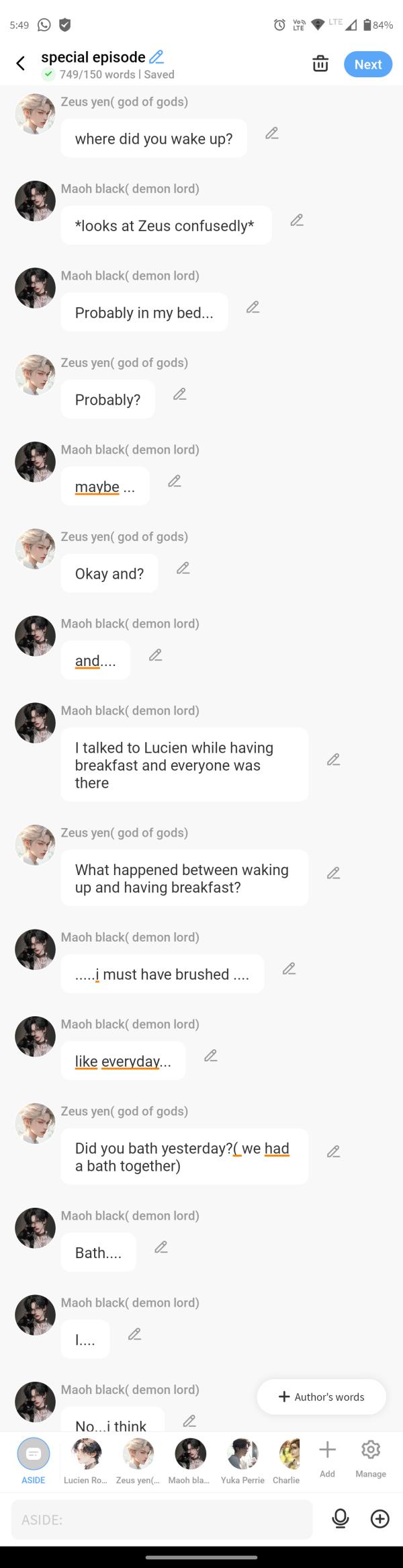Edit the '*looks at Zeus confusedly*' message
Viewport: 403px width, 1568px height.
click(x=297, y=220)
